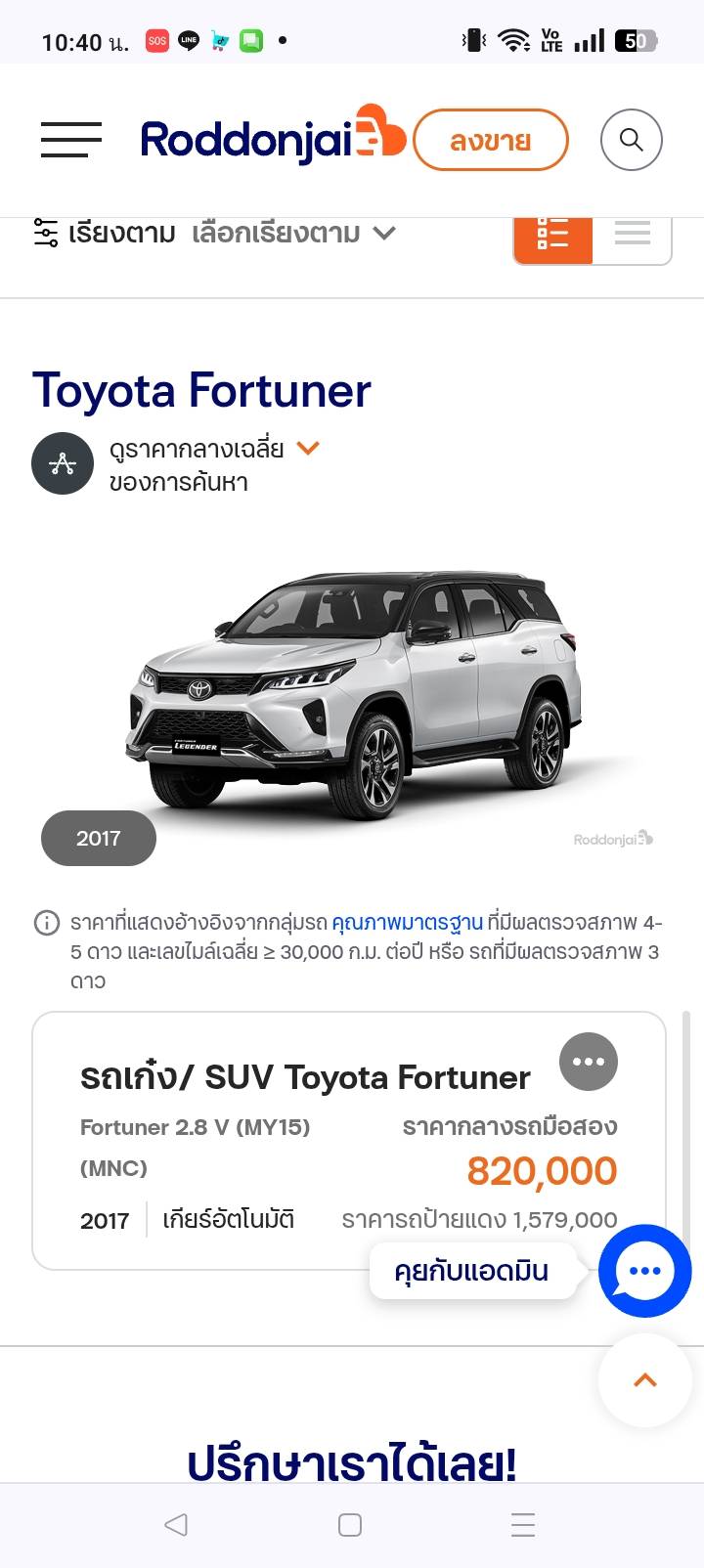Open the คุณภาพมาตรฐาน link

click(x=407, y=922)
